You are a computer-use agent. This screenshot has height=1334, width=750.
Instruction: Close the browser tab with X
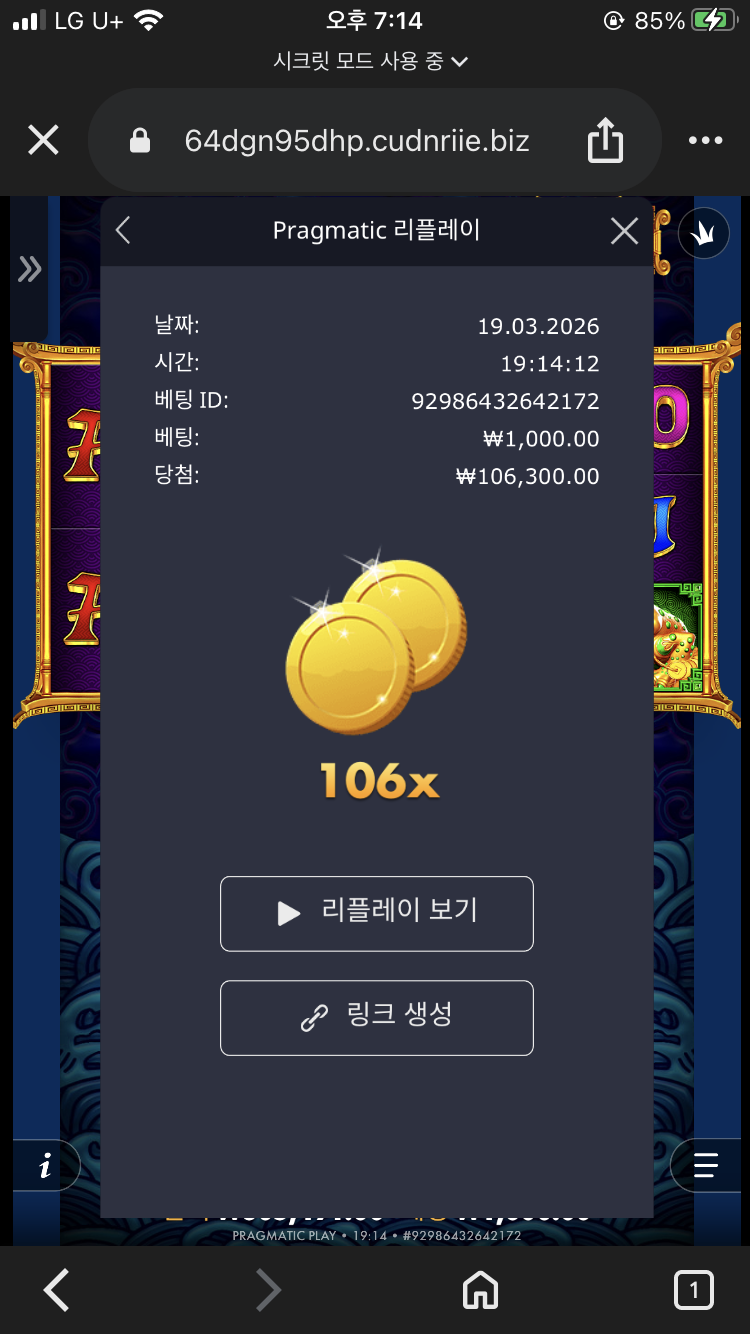point(43,141)
